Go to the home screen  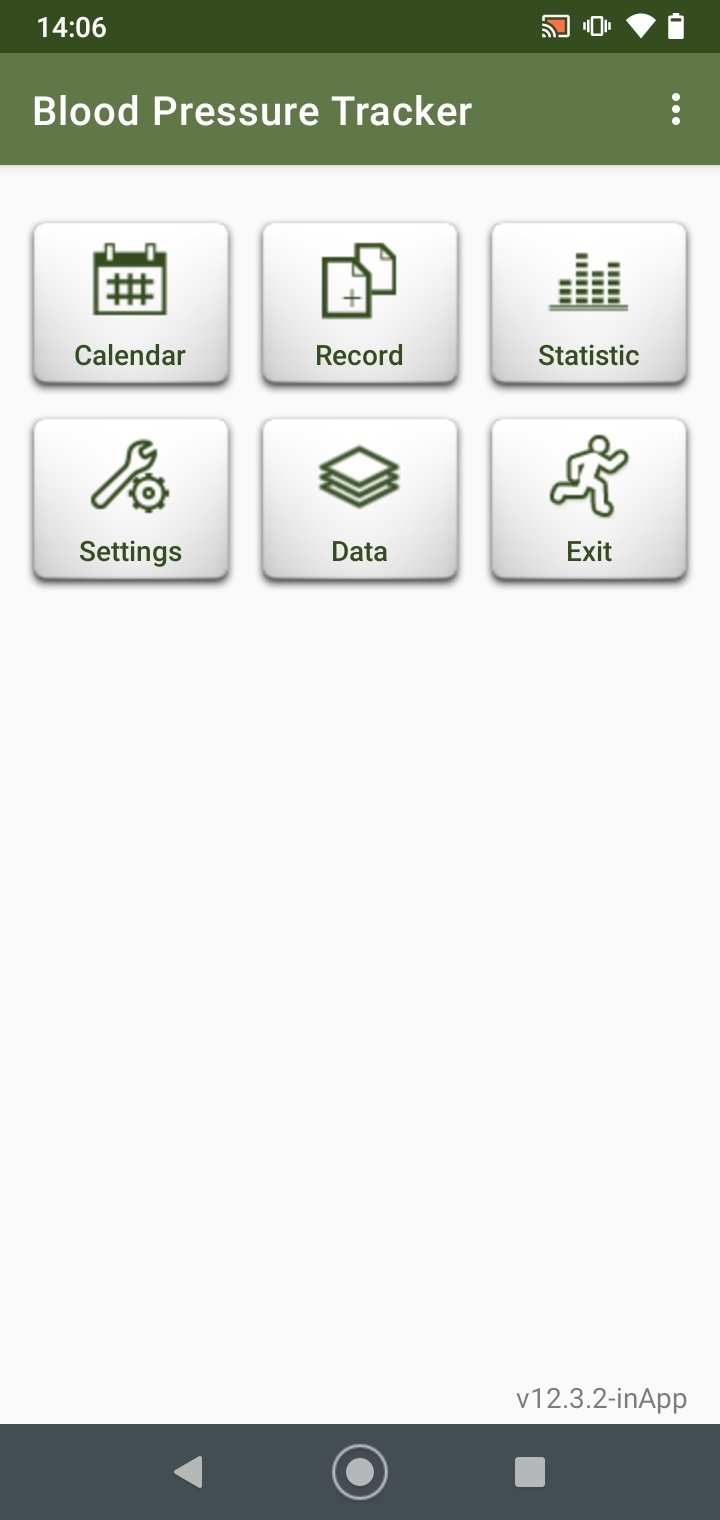point(359,1471)
